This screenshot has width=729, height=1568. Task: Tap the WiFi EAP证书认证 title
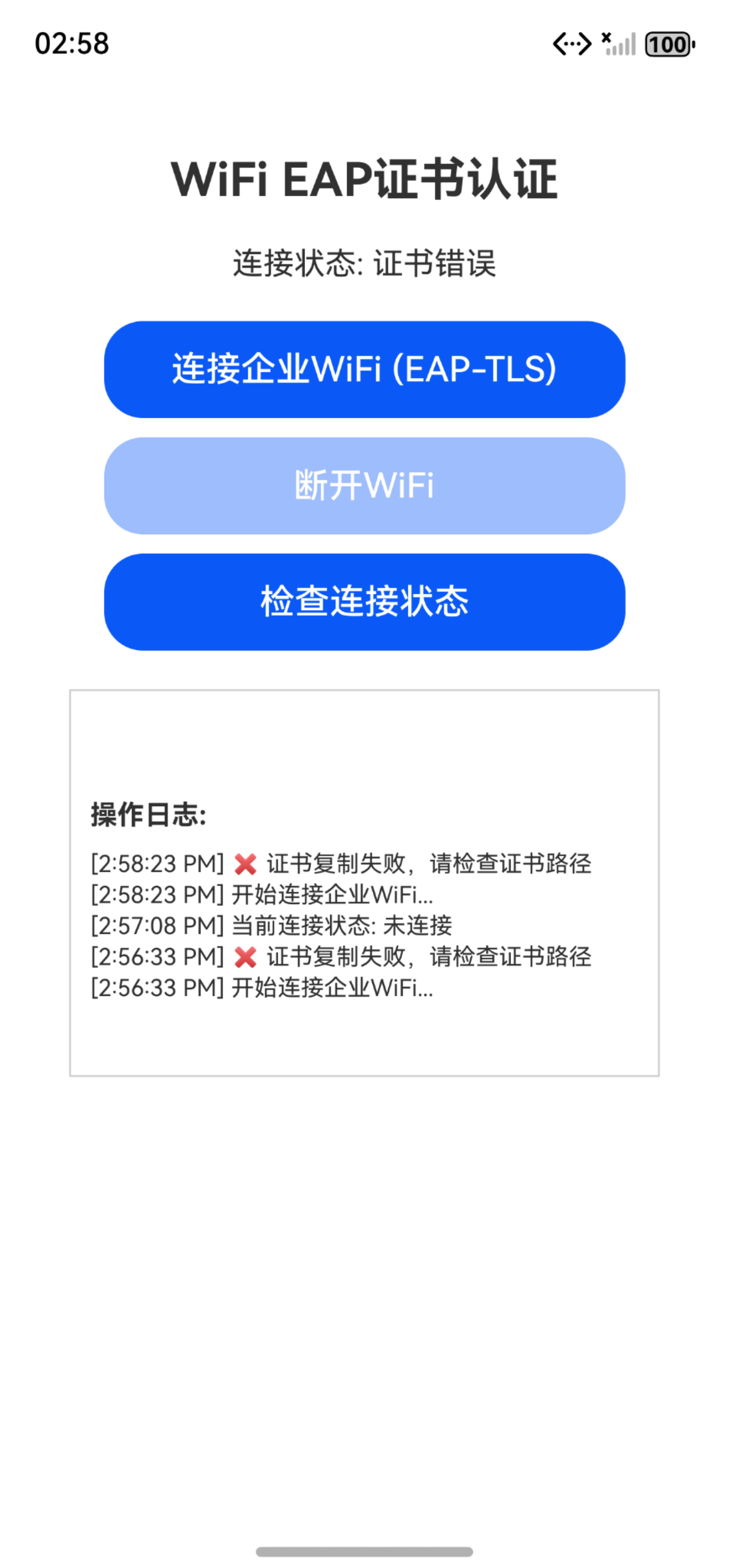tap(364, 178)
